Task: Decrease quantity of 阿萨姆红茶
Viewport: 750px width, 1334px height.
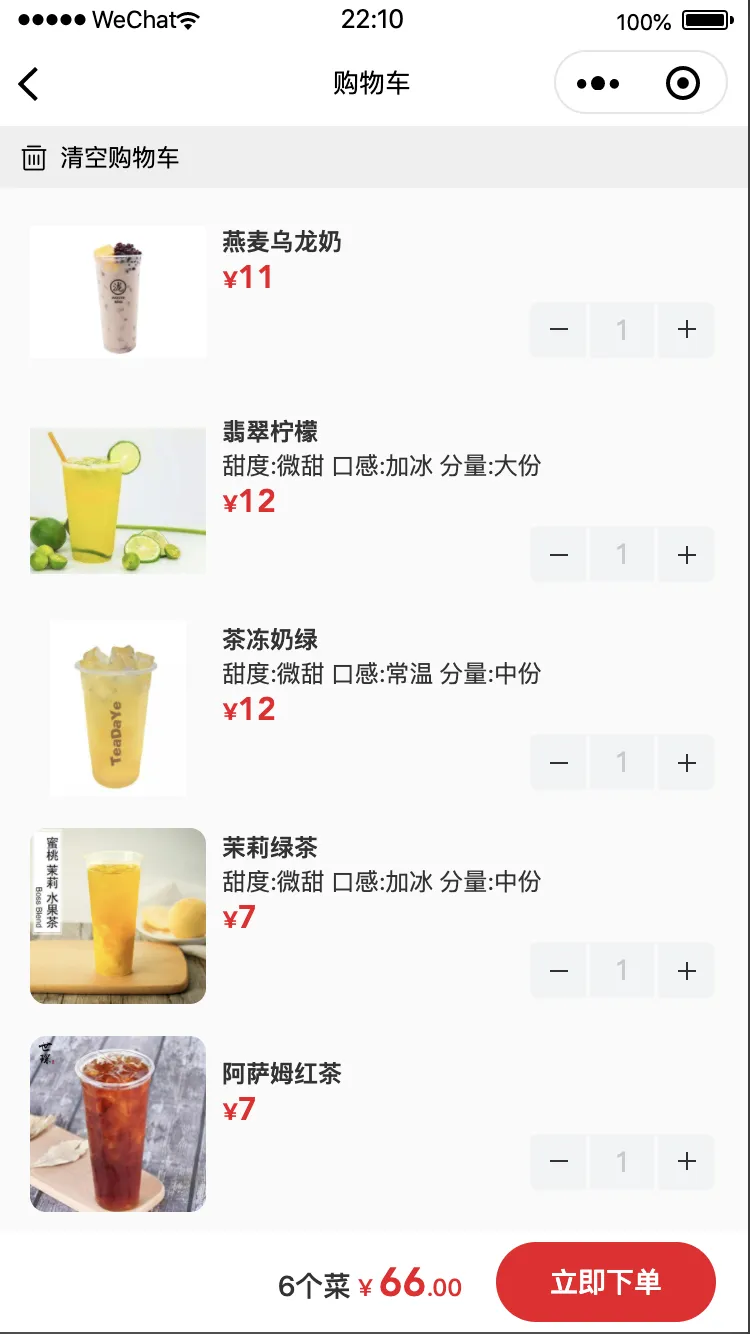Action: pyautogui.click(x=560, y=1161)
